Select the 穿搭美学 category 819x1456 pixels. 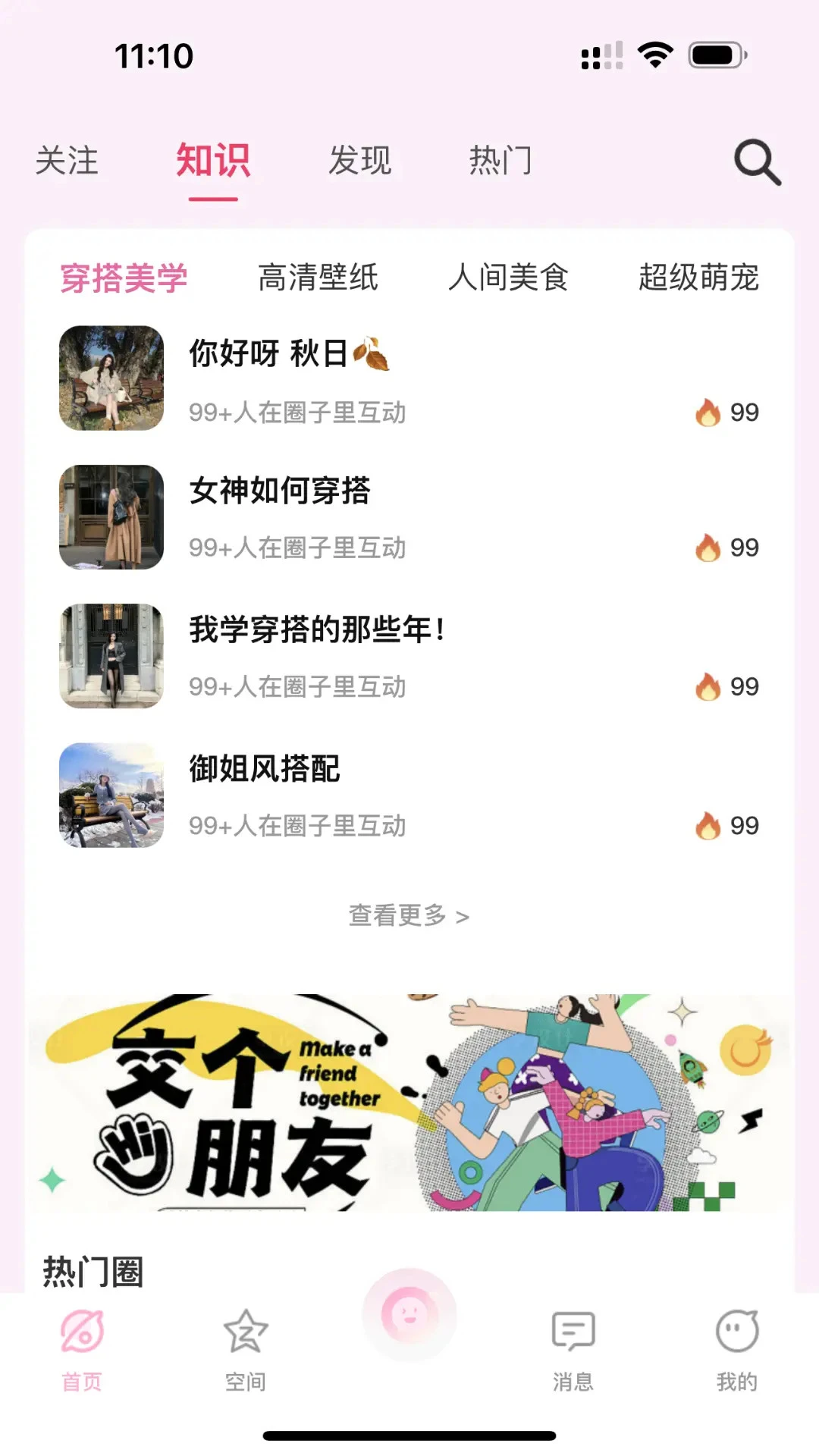[124, 278]
